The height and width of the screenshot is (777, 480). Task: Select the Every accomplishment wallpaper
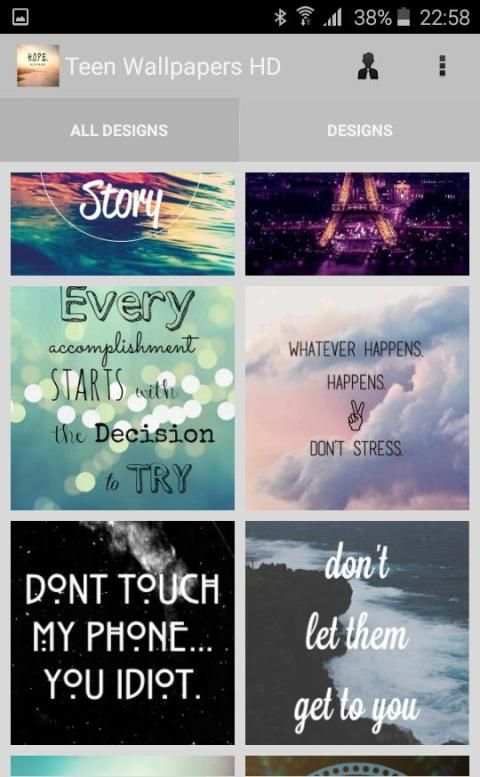pos(123,398)
